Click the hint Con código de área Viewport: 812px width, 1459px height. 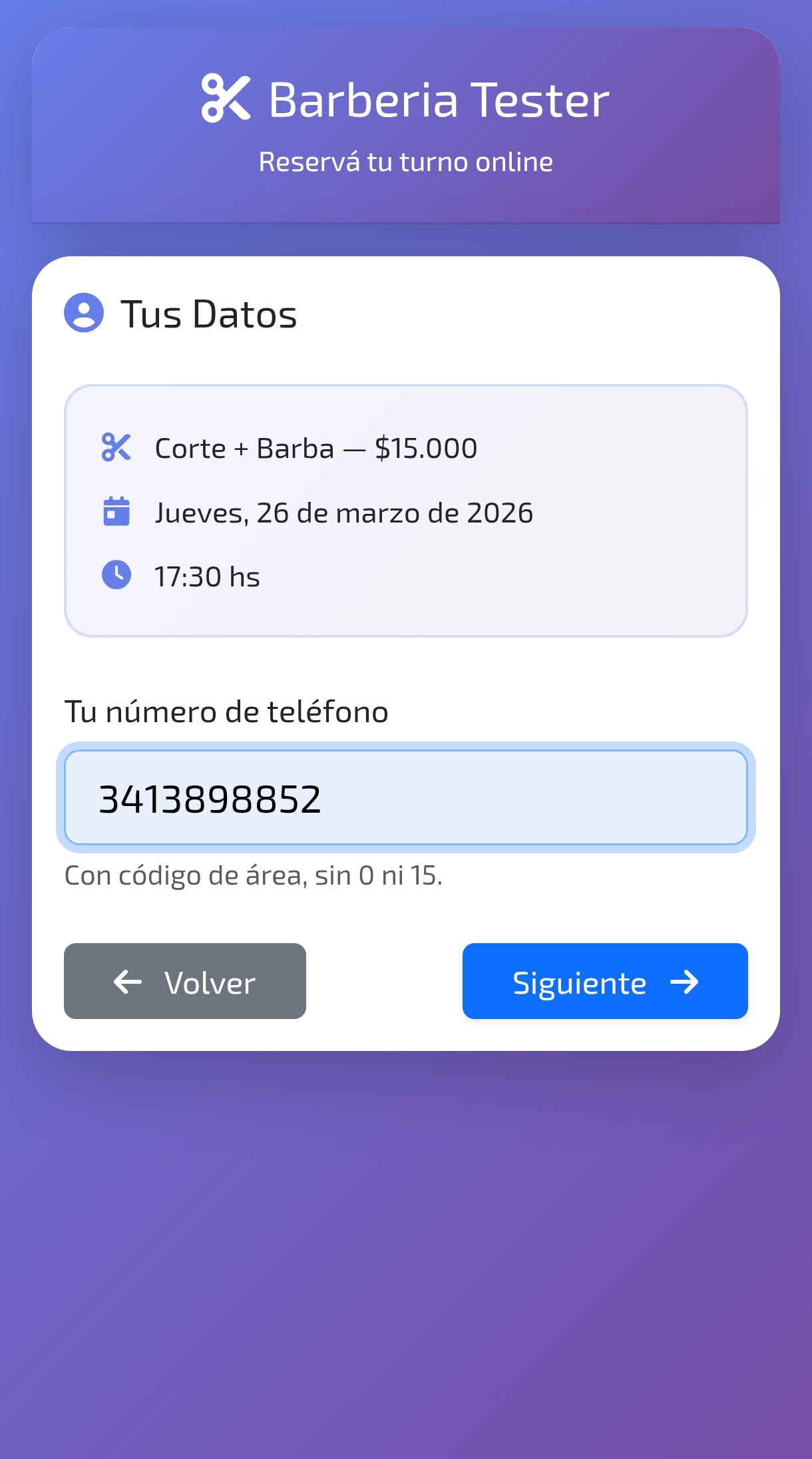click(253, 876)
